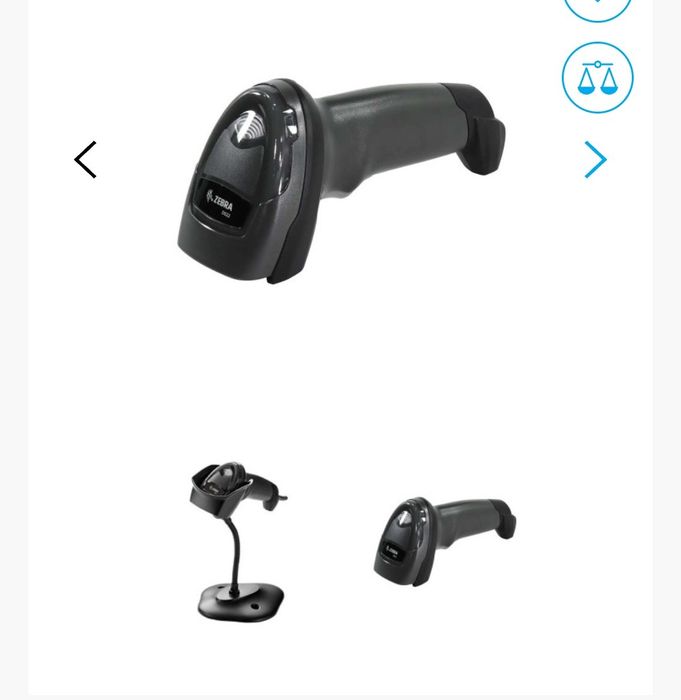The width and height of the screenshot is (681, 700).
Task: Show the previous product image
Action: click(x=86, y=160)
